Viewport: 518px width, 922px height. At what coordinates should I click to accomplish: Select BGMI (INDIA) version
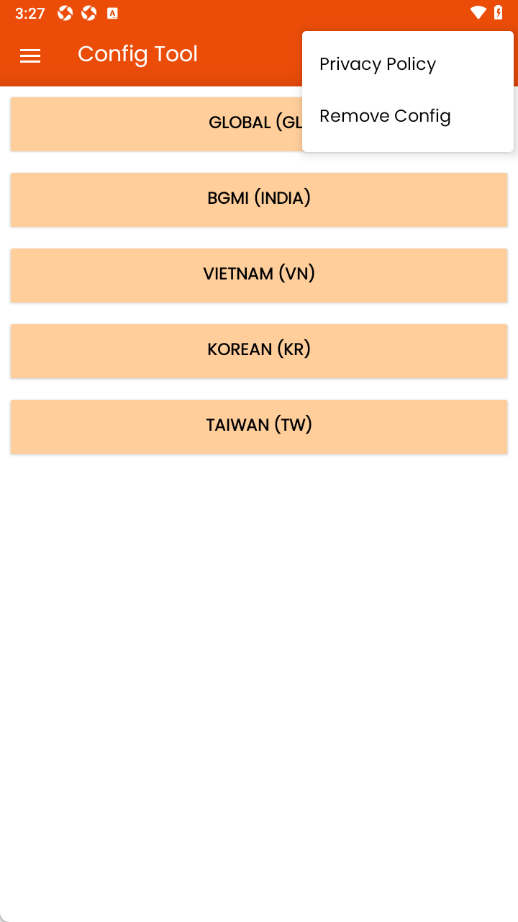259,199
